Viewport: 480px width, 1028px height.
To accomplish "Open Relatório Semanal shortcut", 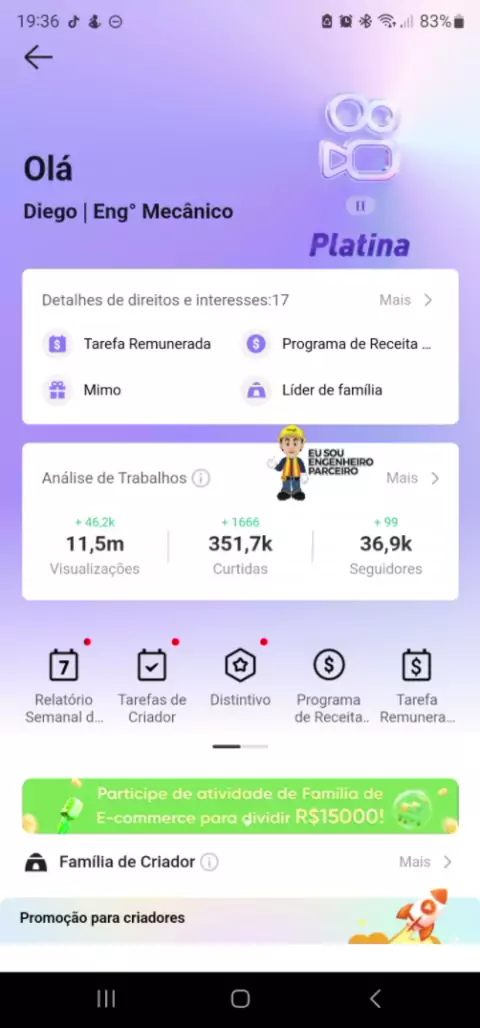I will pyautogui.click(x=64, y=686).
